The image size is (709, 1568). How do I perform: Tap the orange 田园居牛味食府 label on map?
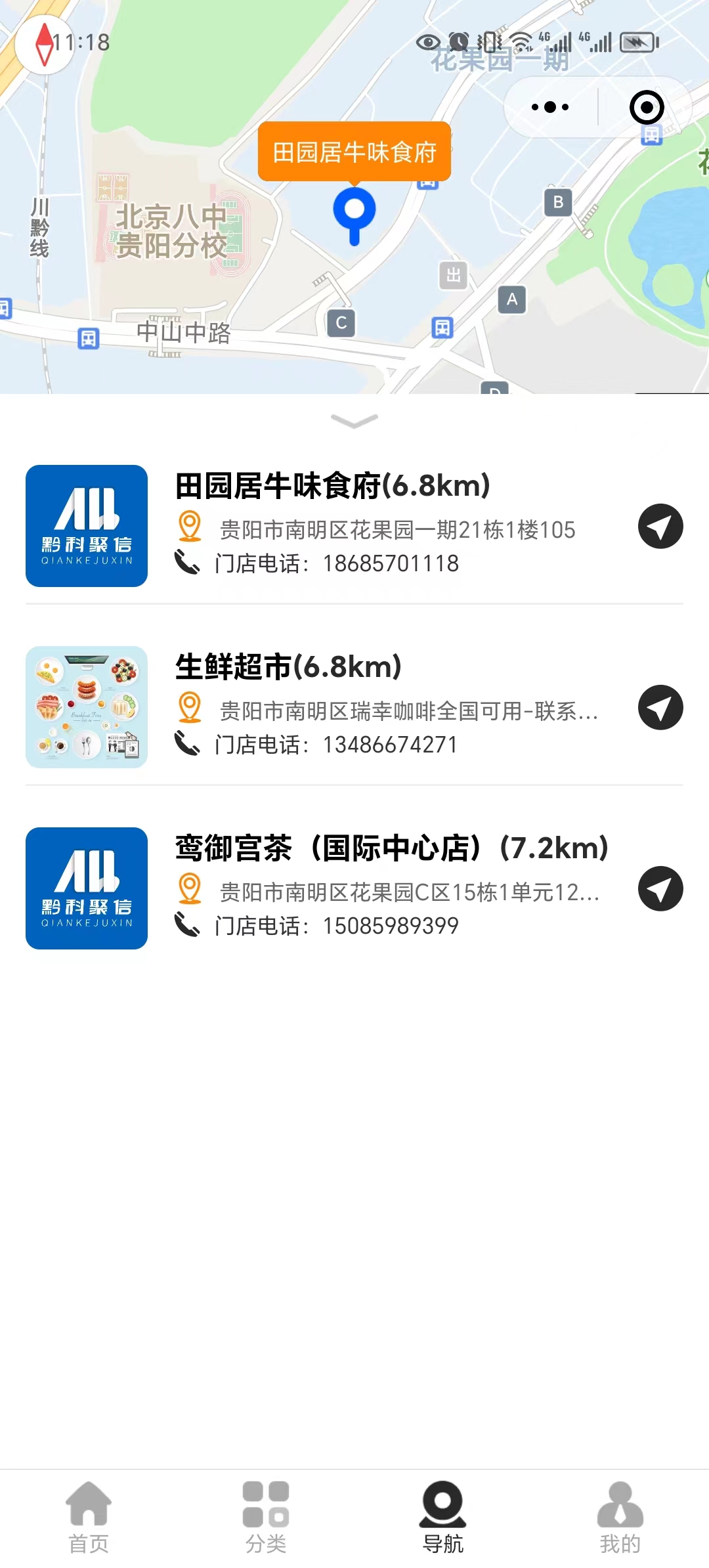354,152
